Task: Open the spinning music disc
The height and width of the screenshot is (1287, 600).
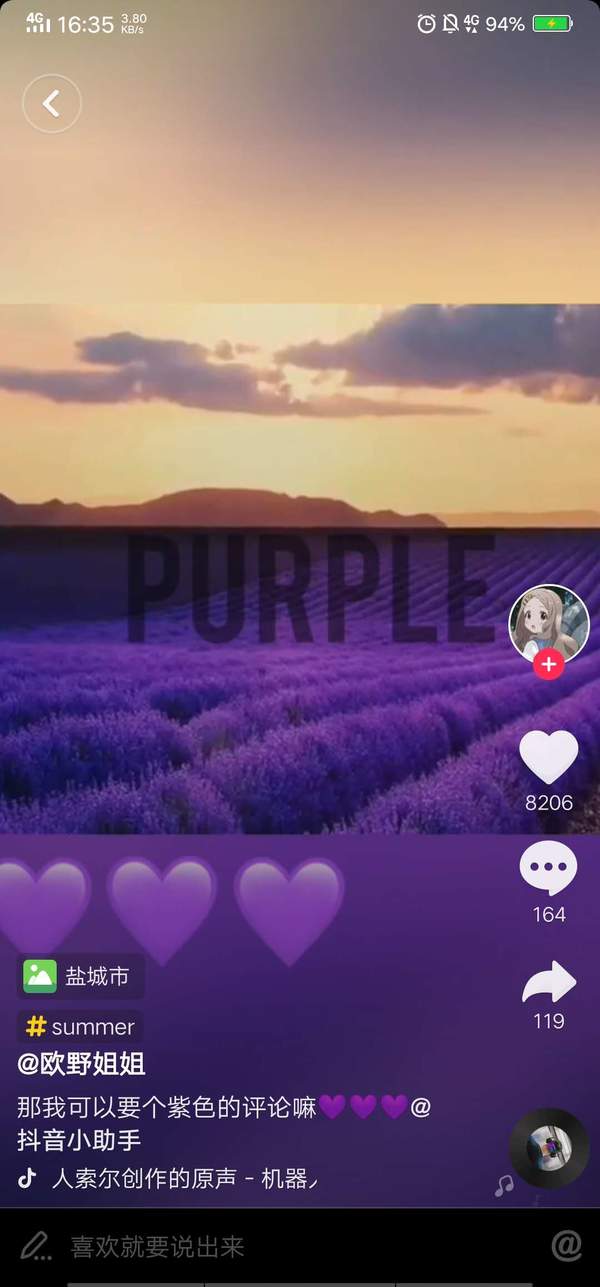Action: click(549, 1148)
